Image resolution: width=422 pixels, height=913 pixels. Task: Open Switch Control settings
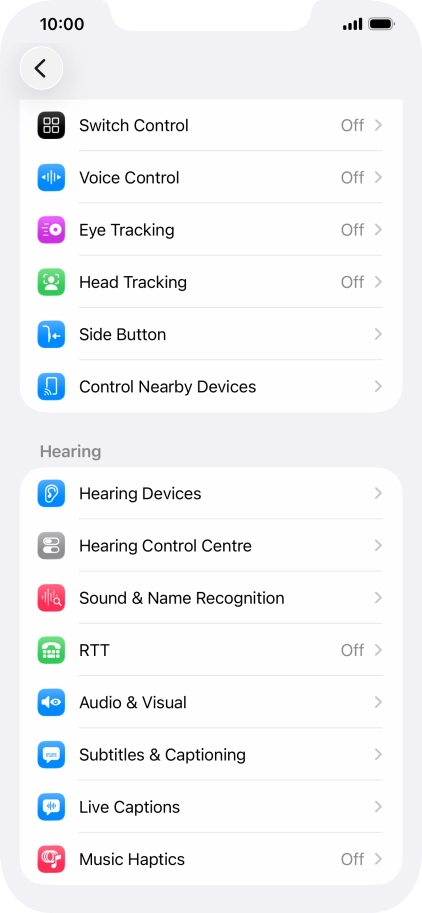pyautogui.click(x=211, y=125)
